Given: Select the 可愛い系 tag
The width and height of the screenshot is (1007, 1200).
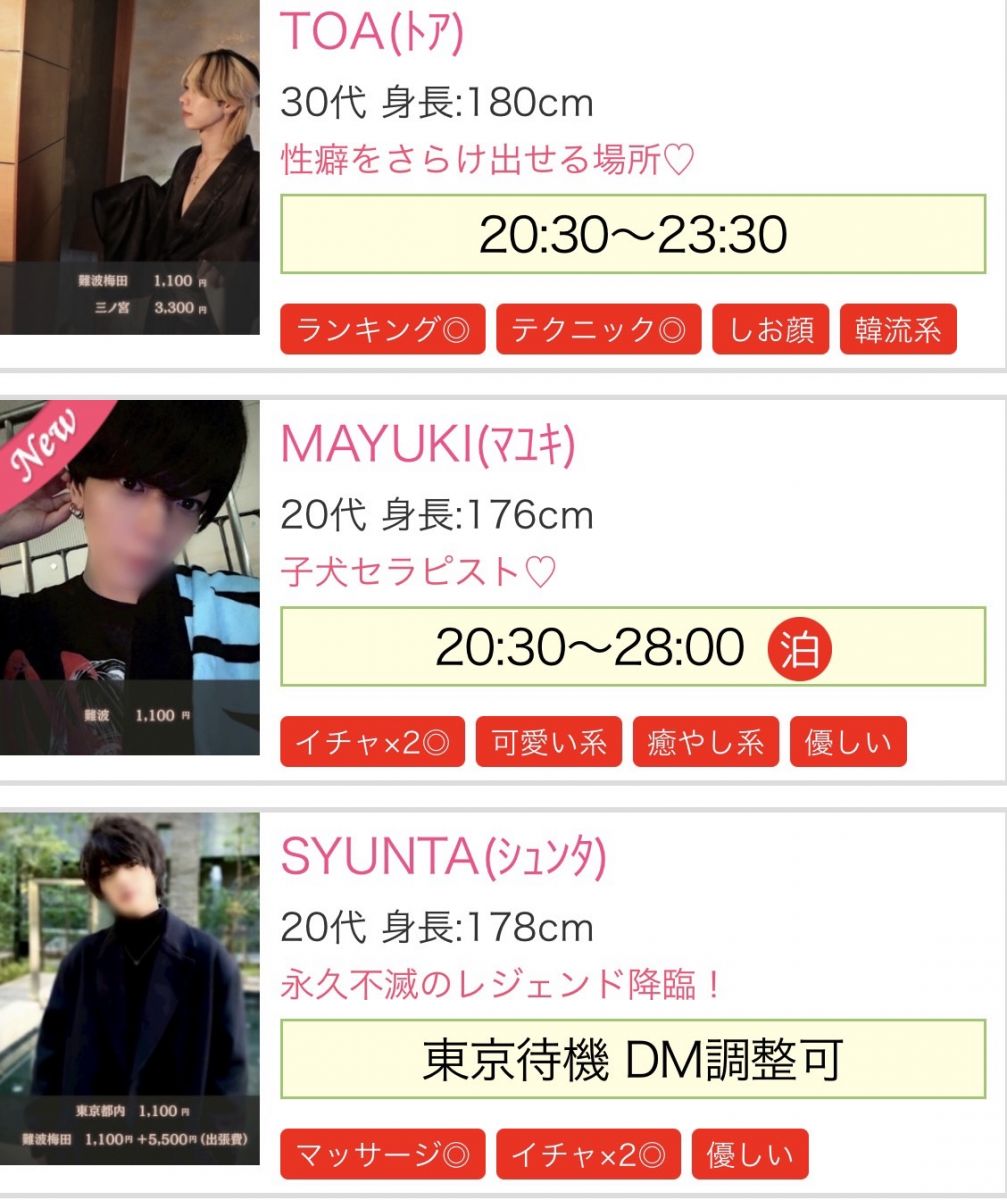Looking at the screenshot, I should click(x=549, y=742).
